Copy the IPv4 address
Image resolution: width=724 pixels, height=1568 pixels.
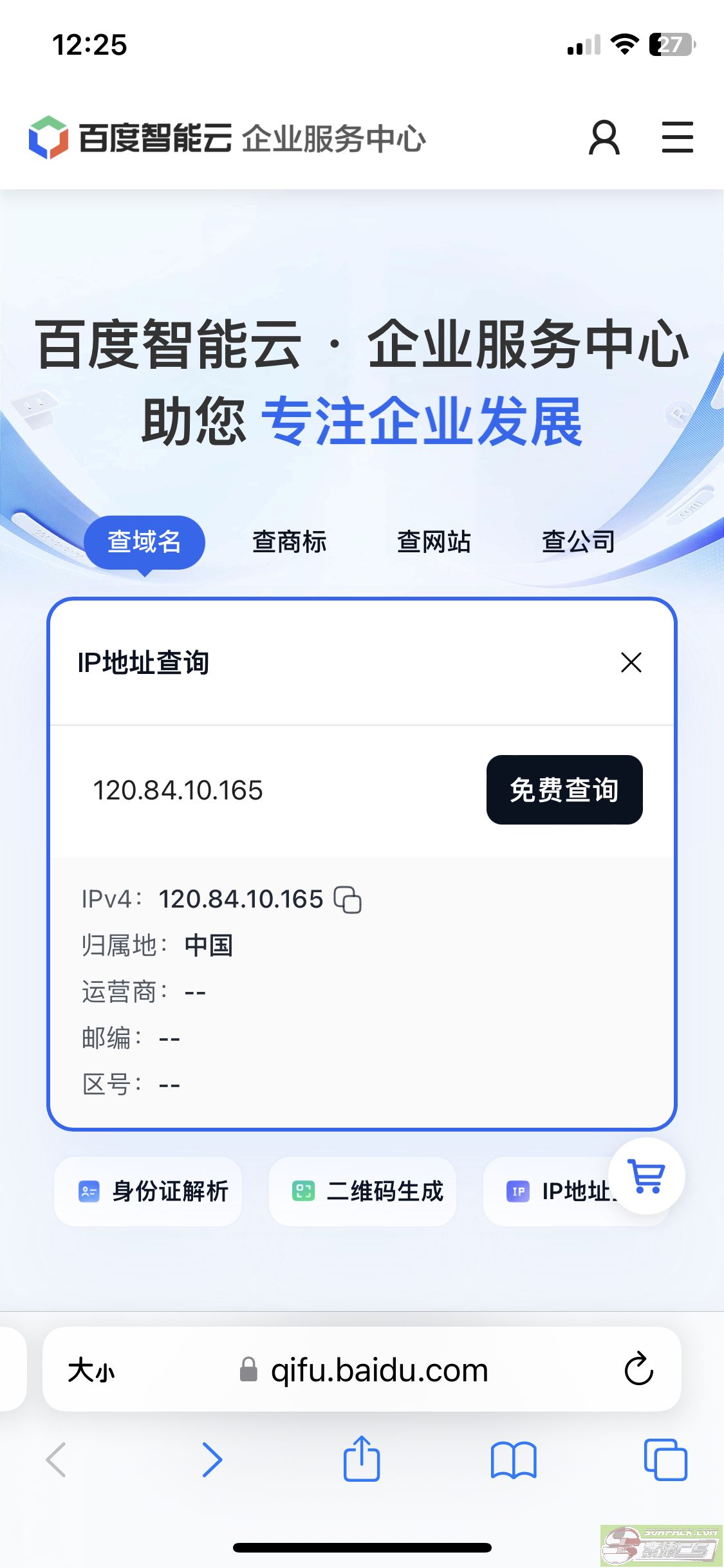348,900
